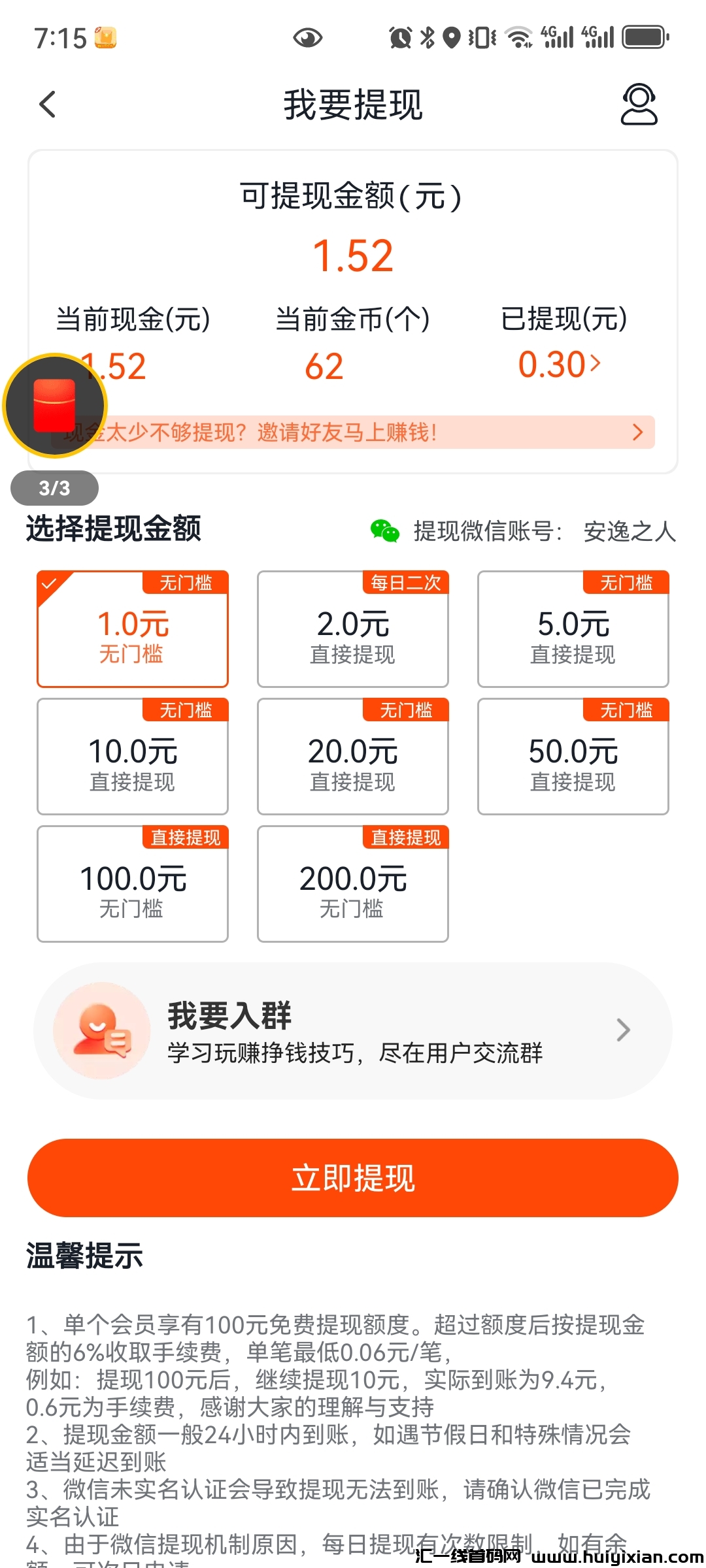Open the 温馨提示 tips section
The width and height of the screenshot is (706, 1568).
click(85, 1255)
